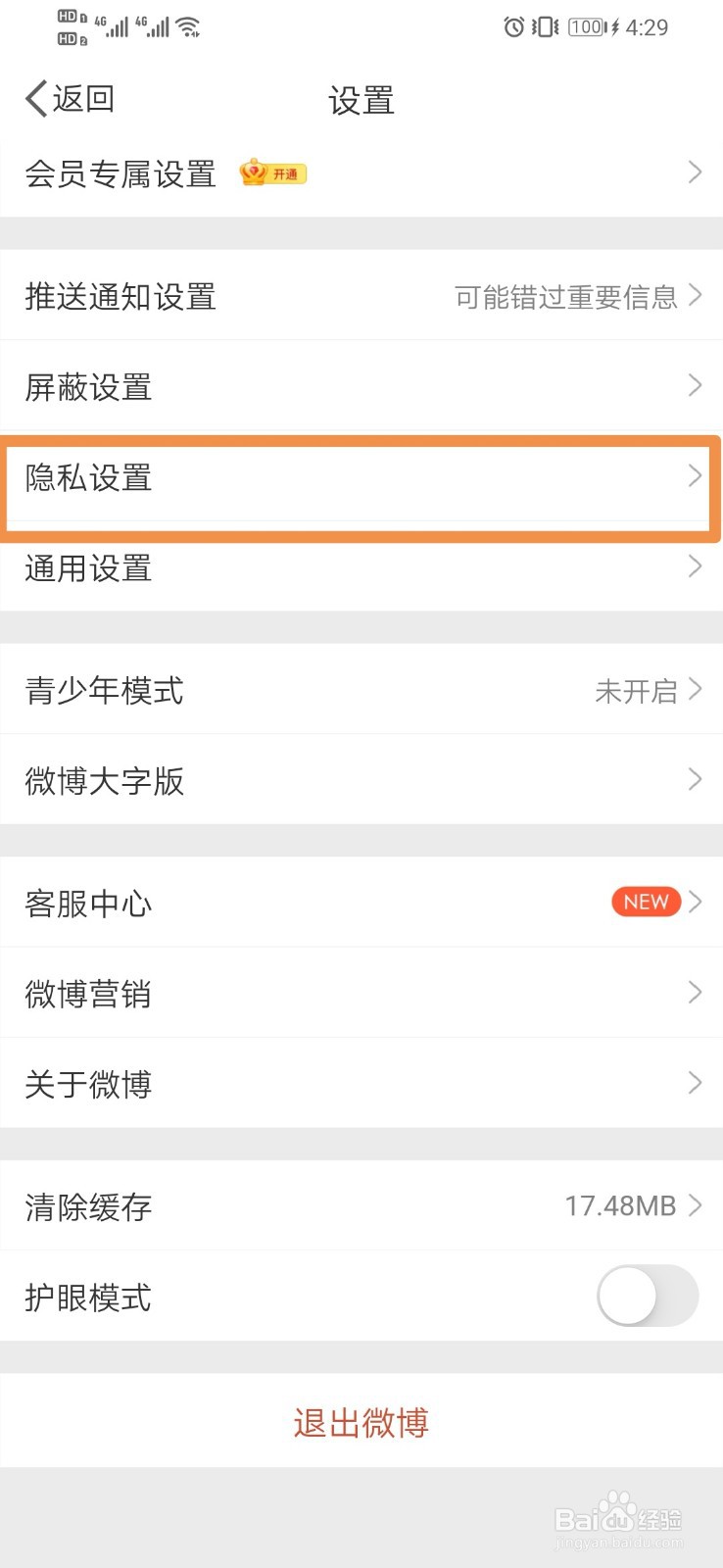Open the VIP membership 开通 crown badge
The image size is (723, 1568).
click(271, 172)
